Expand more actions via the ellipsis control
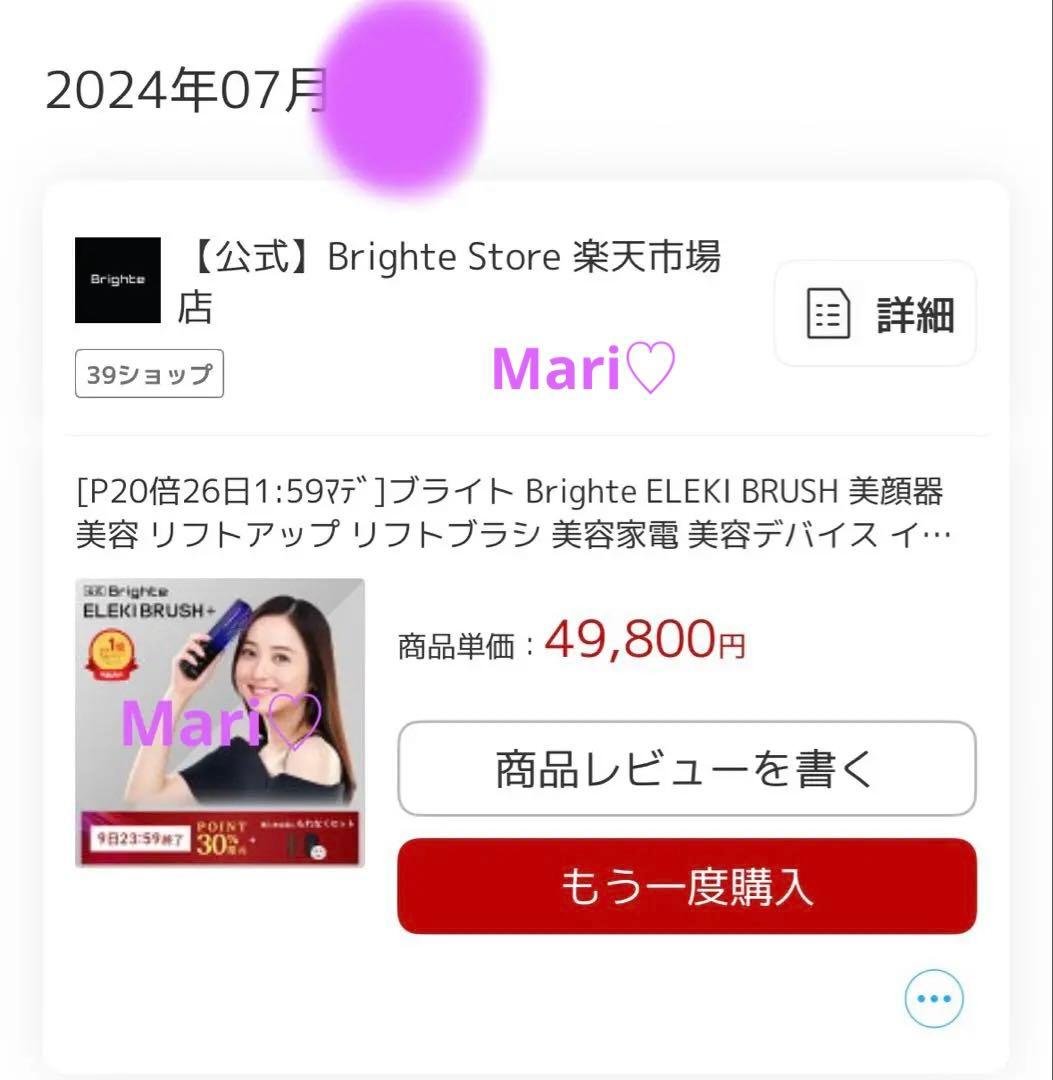This screenshot has height=1080, width=1053. [x=932, y=997]
